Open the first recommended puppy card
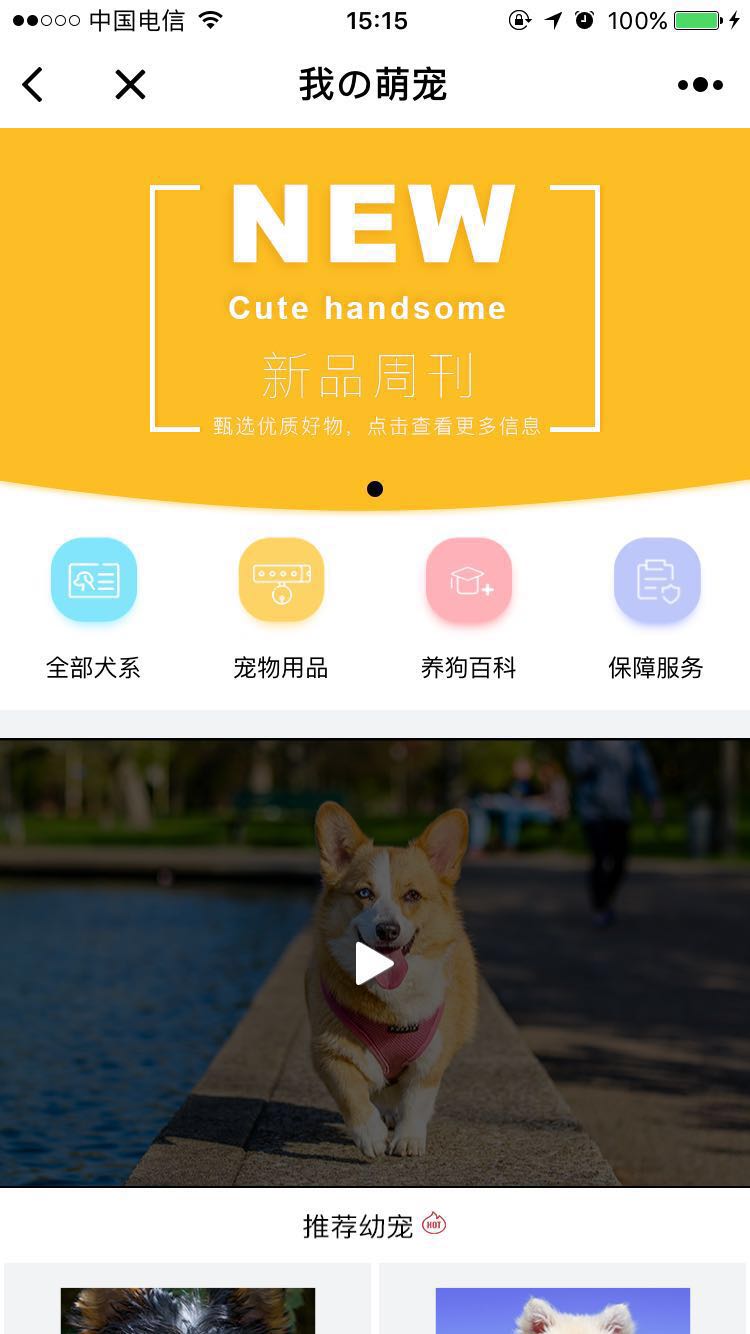Screen dimensions: 750x1334 (x=188, y=1305)
